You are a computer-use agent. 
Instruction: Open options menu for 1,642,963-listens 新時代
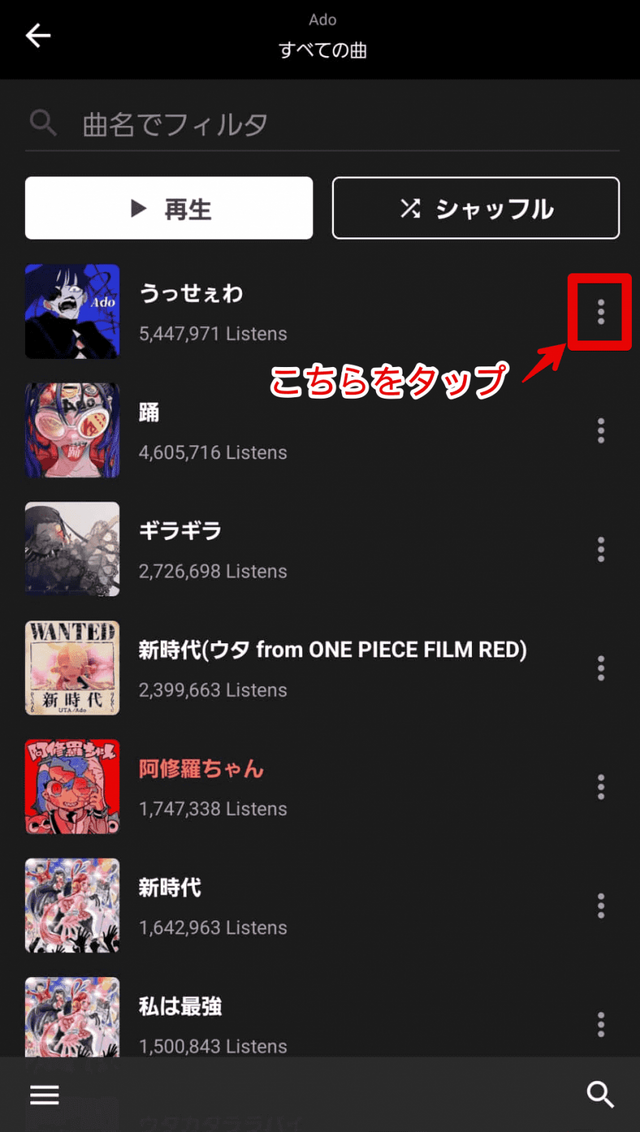point(600,906)
